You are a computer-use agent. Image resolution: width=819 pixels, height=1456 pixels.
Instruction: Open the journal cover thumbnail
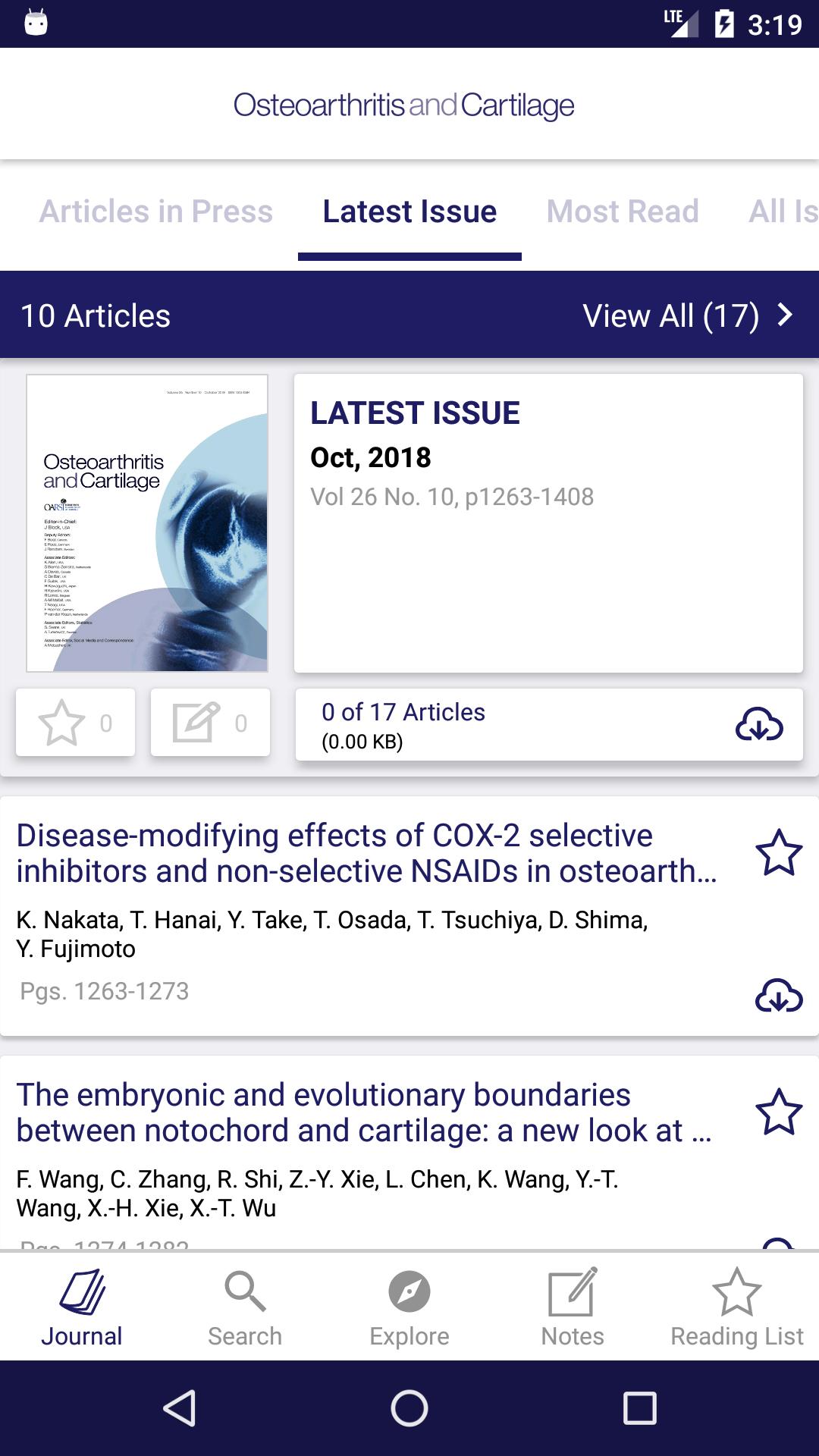pyautogui.click(x=147, y=523)
